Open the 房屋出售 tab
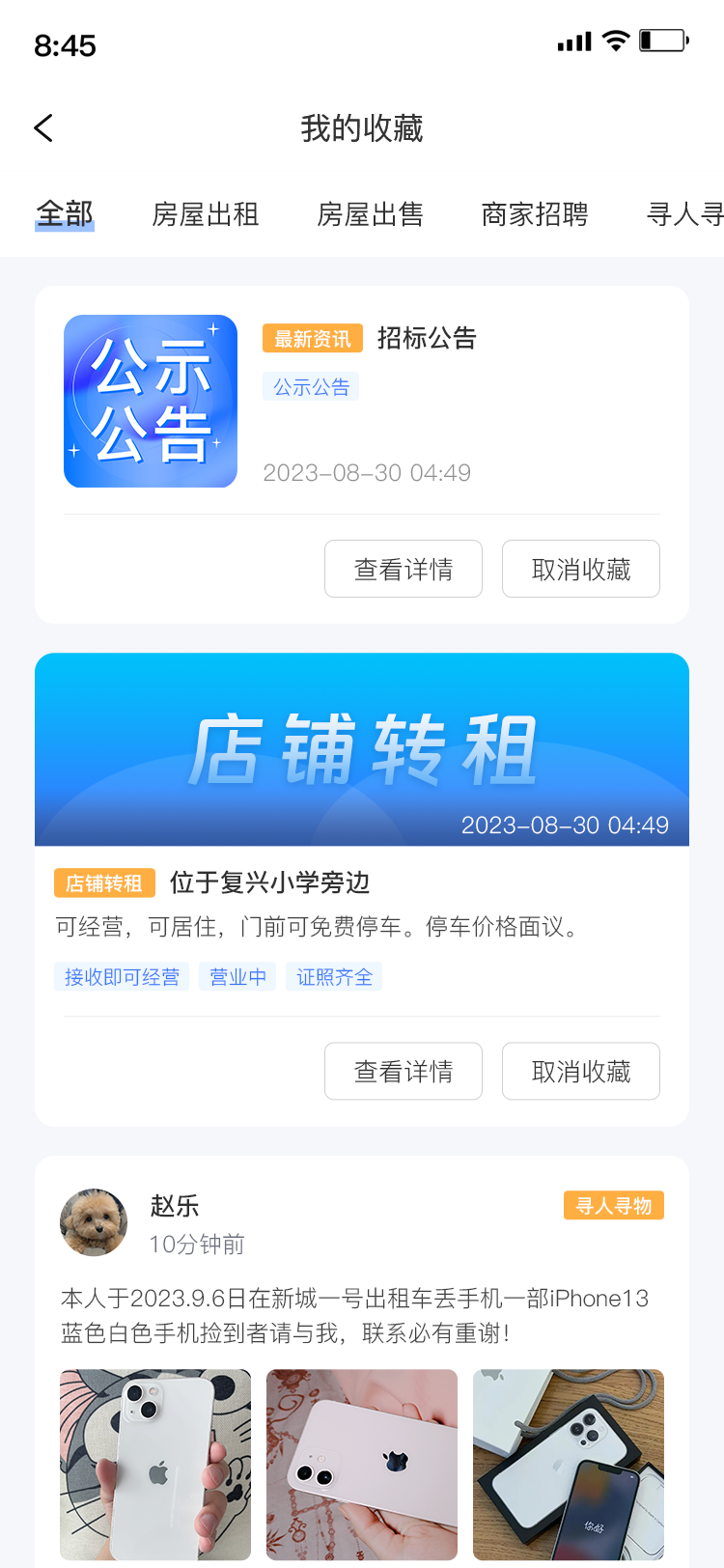Screen dimensions: 724x1568 point(371,214)
